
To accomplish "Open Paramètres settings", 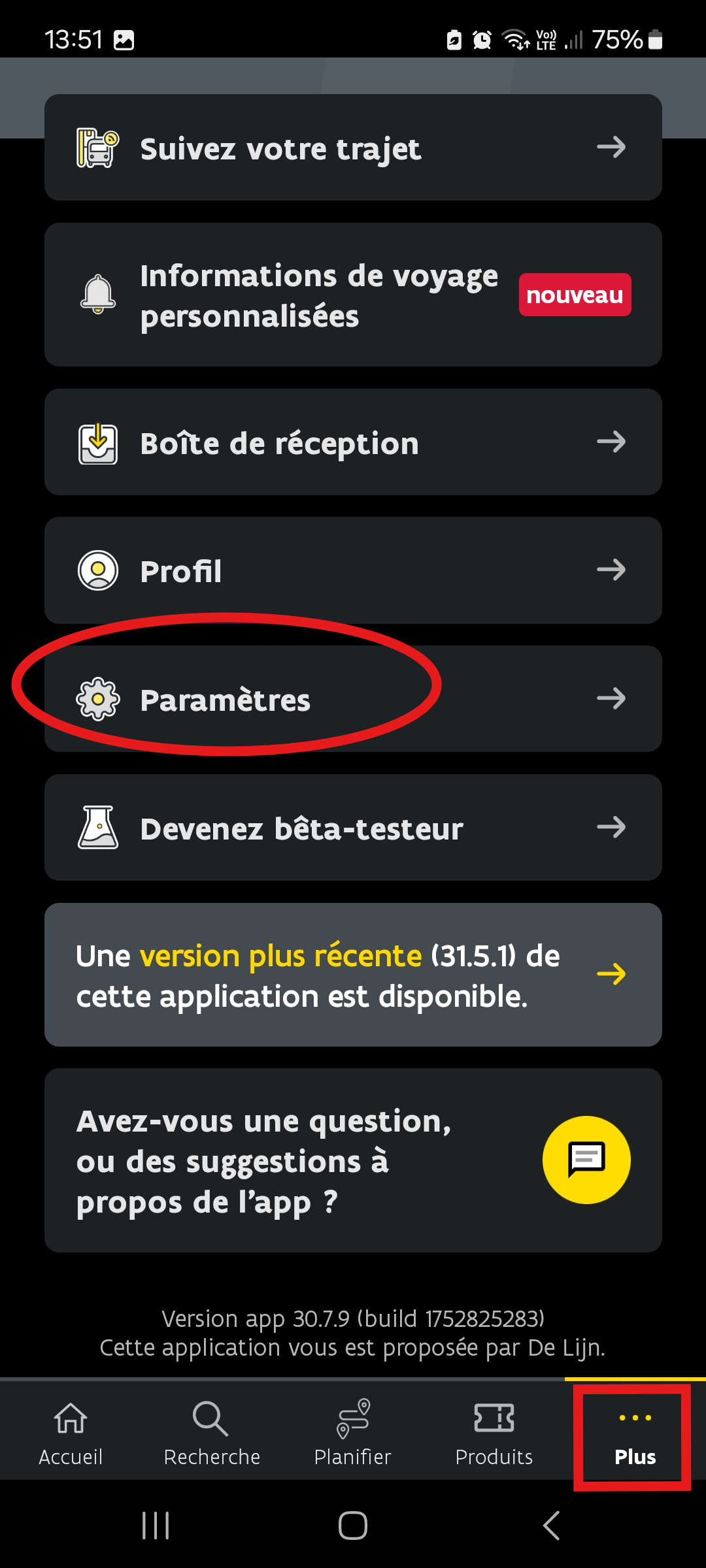I will 353,699.
